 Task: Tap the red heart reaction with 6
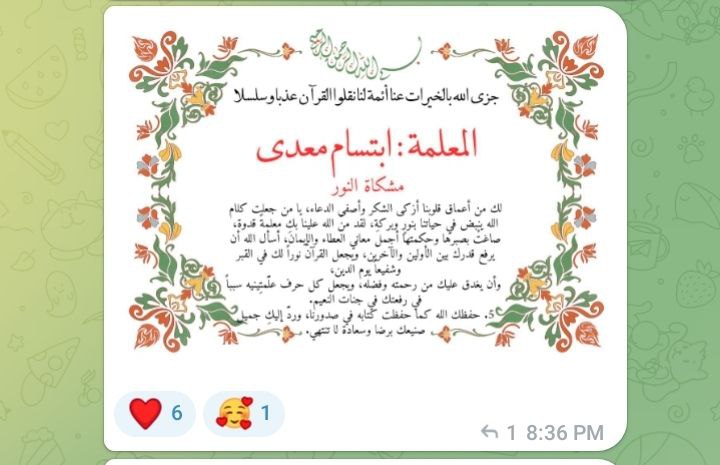[155, 413]
